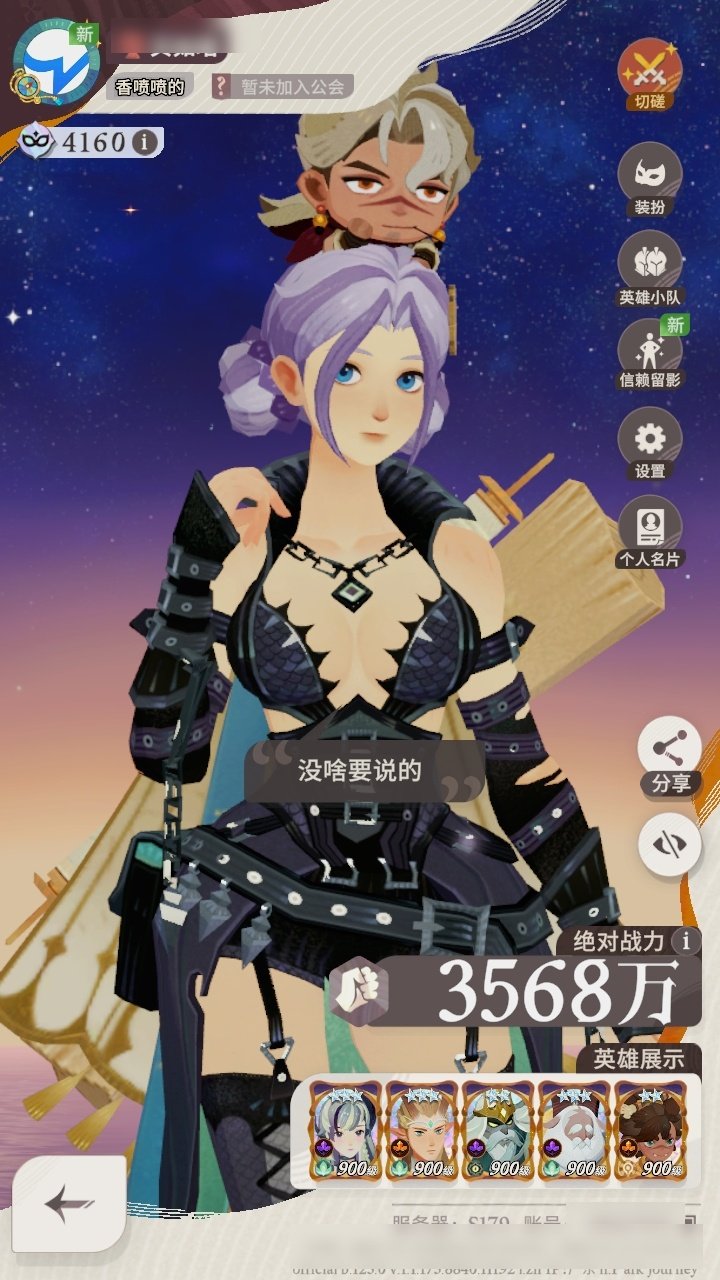This screenshot has height=1280, width=720.
Task: Go back with the arrow button
Action: click(x=68, y=1205)
